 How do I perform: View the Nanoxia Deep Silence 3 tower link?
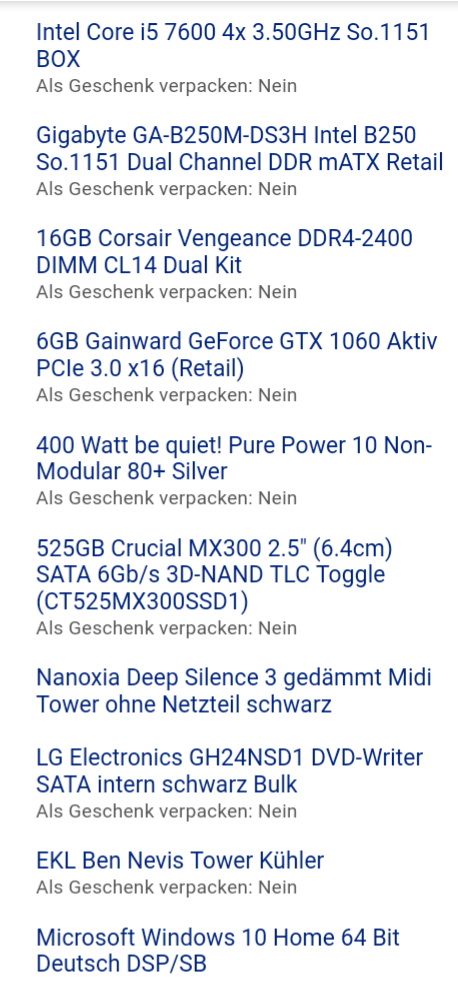click(x=234, y=691)
